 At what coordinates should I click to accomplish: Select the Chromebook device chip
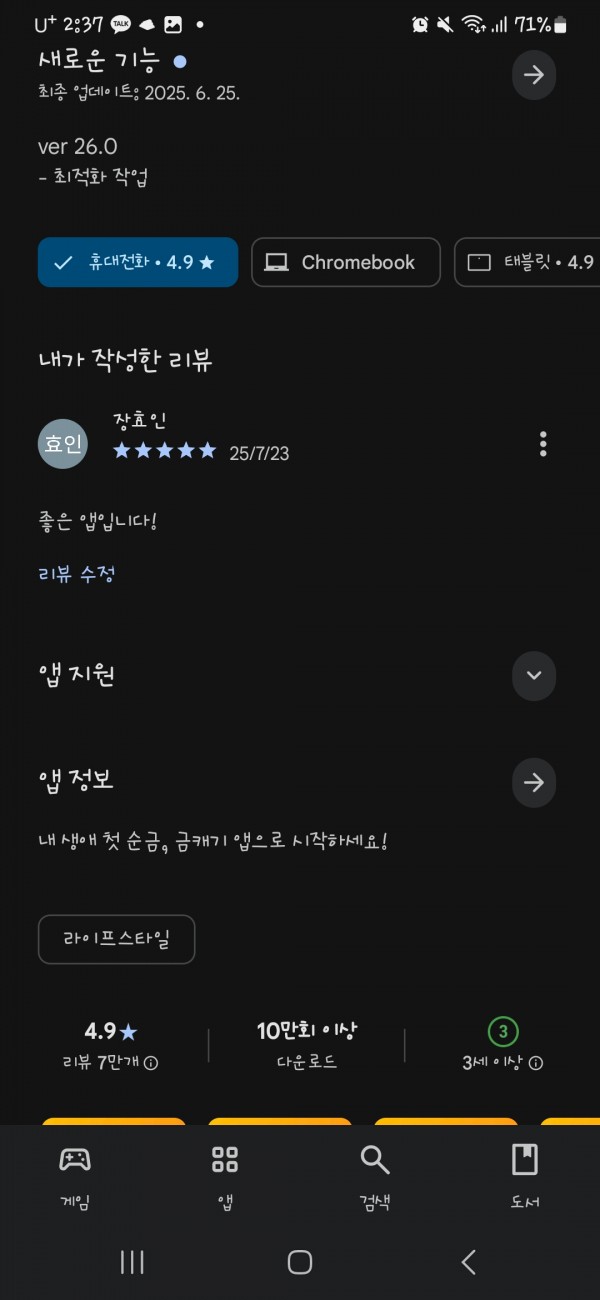pyautogui.click(x=345, y=262)
